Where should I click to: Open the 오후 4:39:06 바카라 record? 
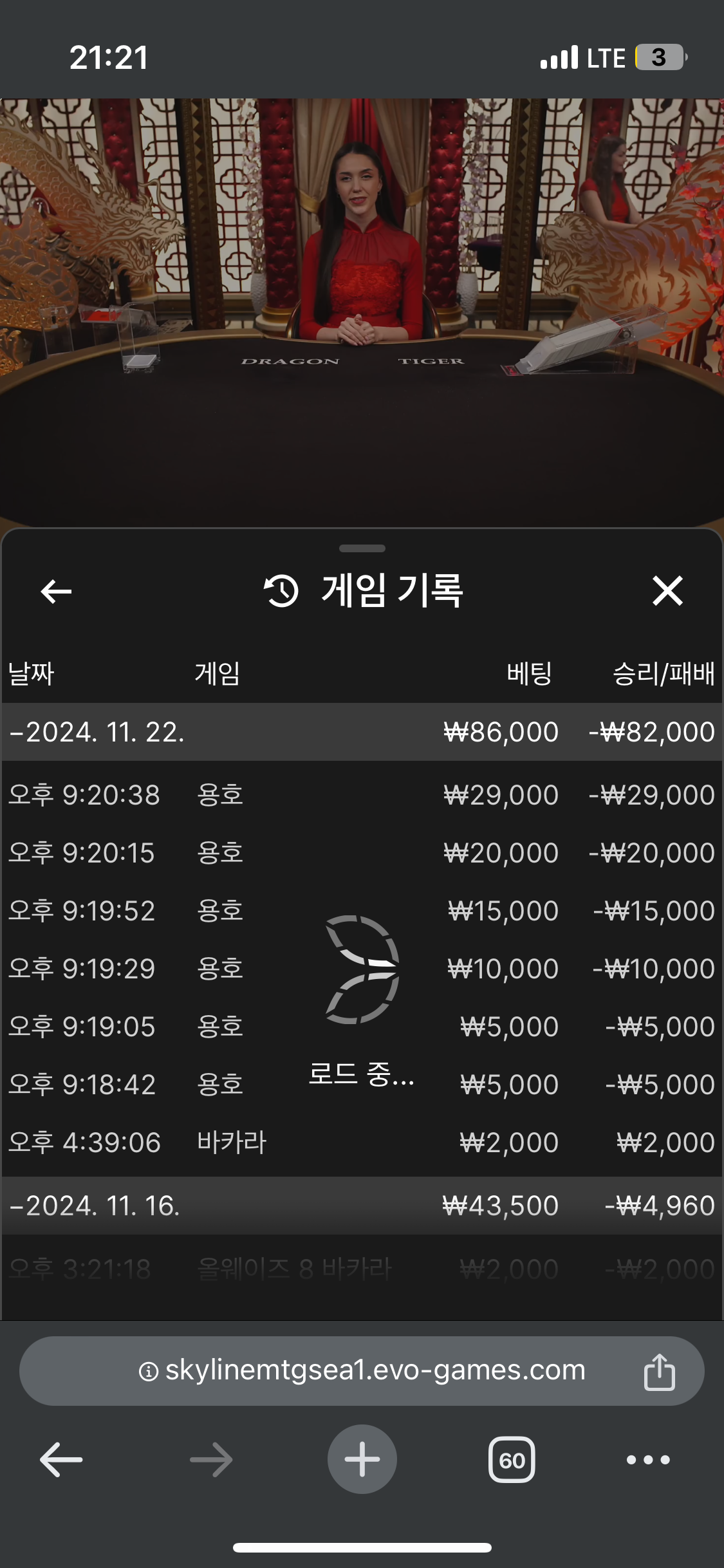pos(360,1143)
